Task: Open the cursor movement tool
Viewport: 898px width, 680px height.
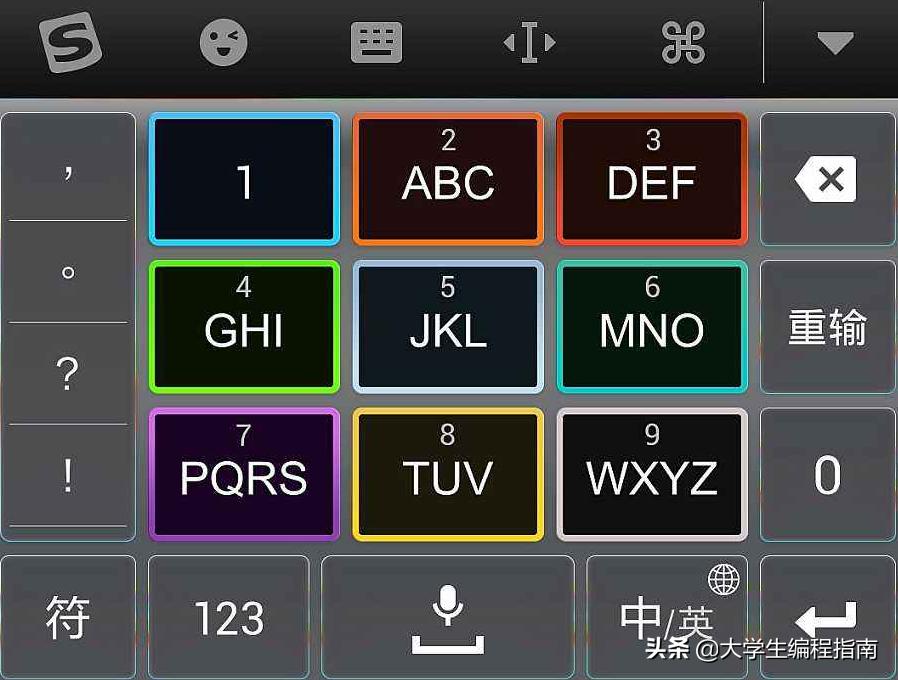Action: pyautogui.click(x=529, y=43)
